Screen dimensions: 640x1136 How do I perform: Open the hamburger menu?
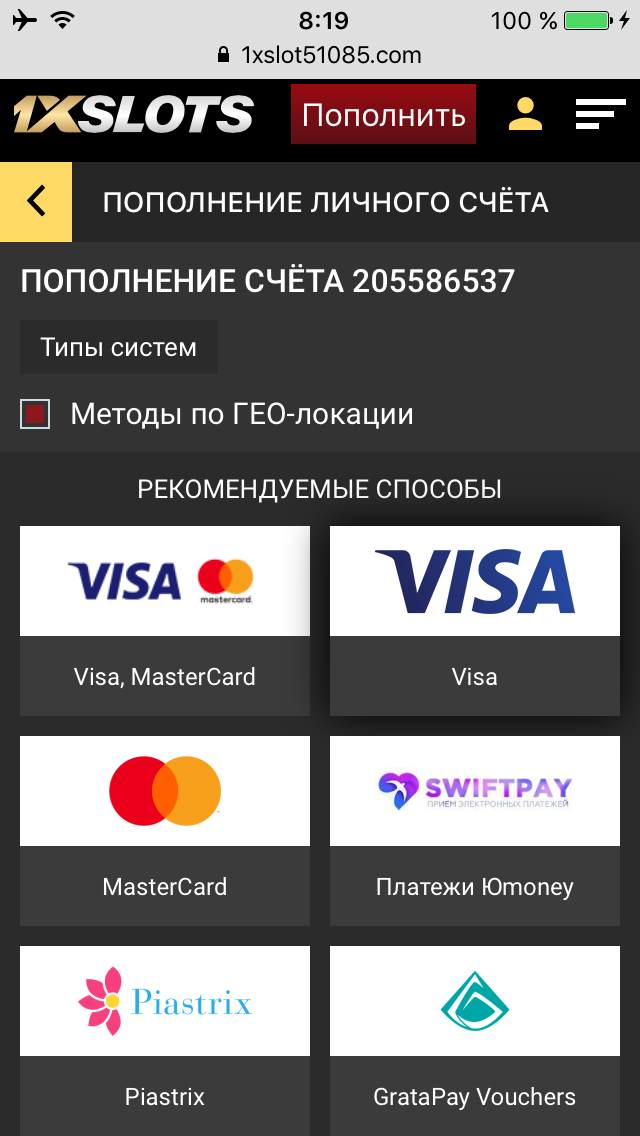[x=600, y=115]
